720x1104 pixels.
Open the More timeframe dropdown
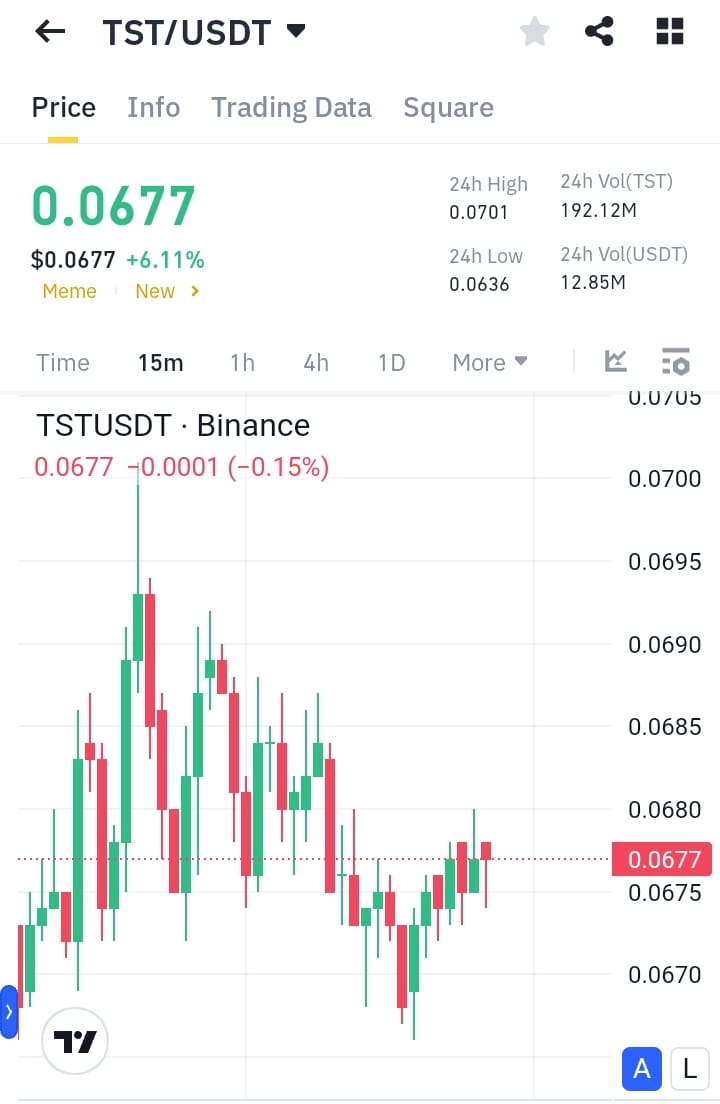489,362
